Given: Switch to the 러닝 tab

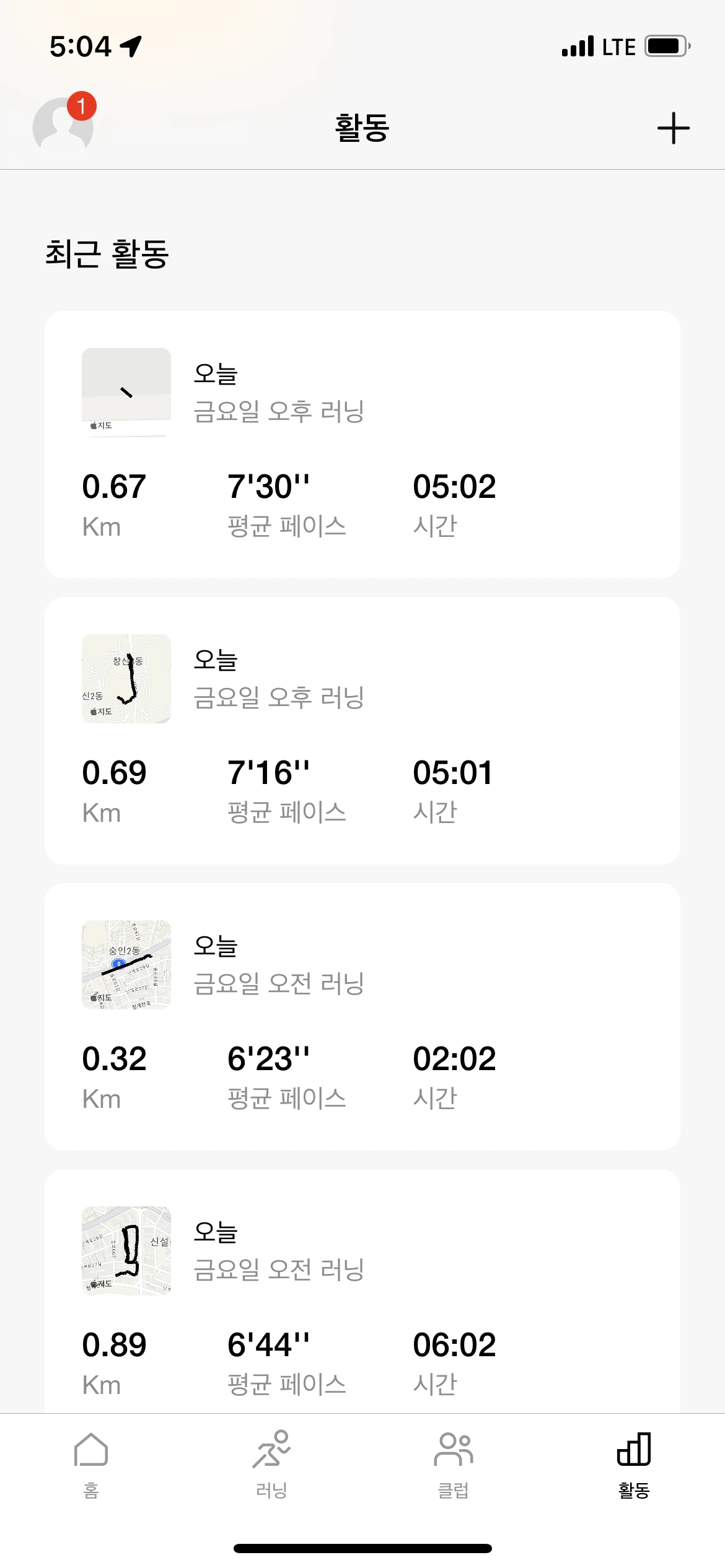Looking at the screenshot, I should click(271, 1464).
